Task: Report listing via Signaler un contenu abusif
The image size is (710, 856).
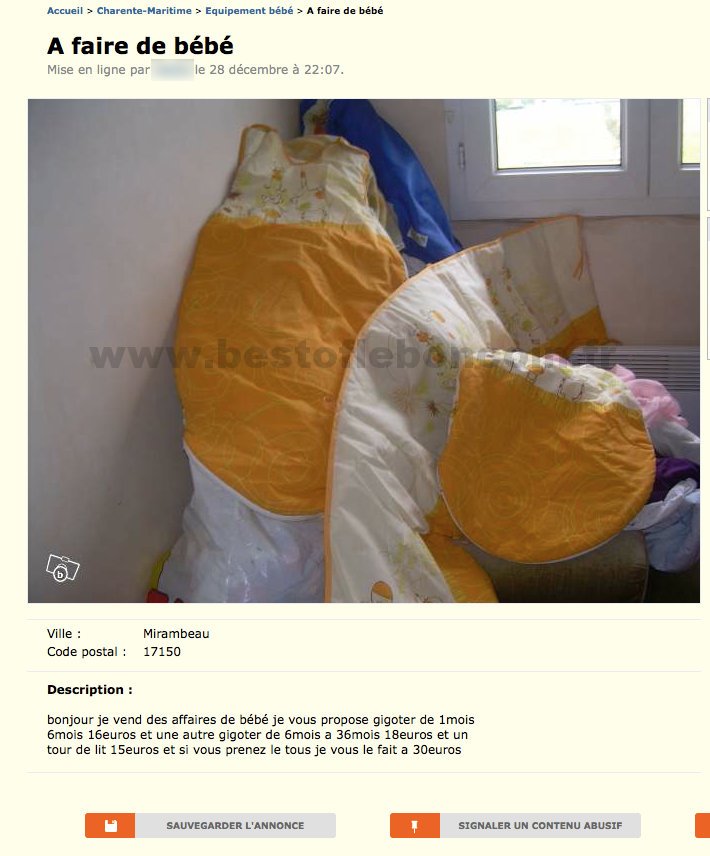Action: pos(515,826)
